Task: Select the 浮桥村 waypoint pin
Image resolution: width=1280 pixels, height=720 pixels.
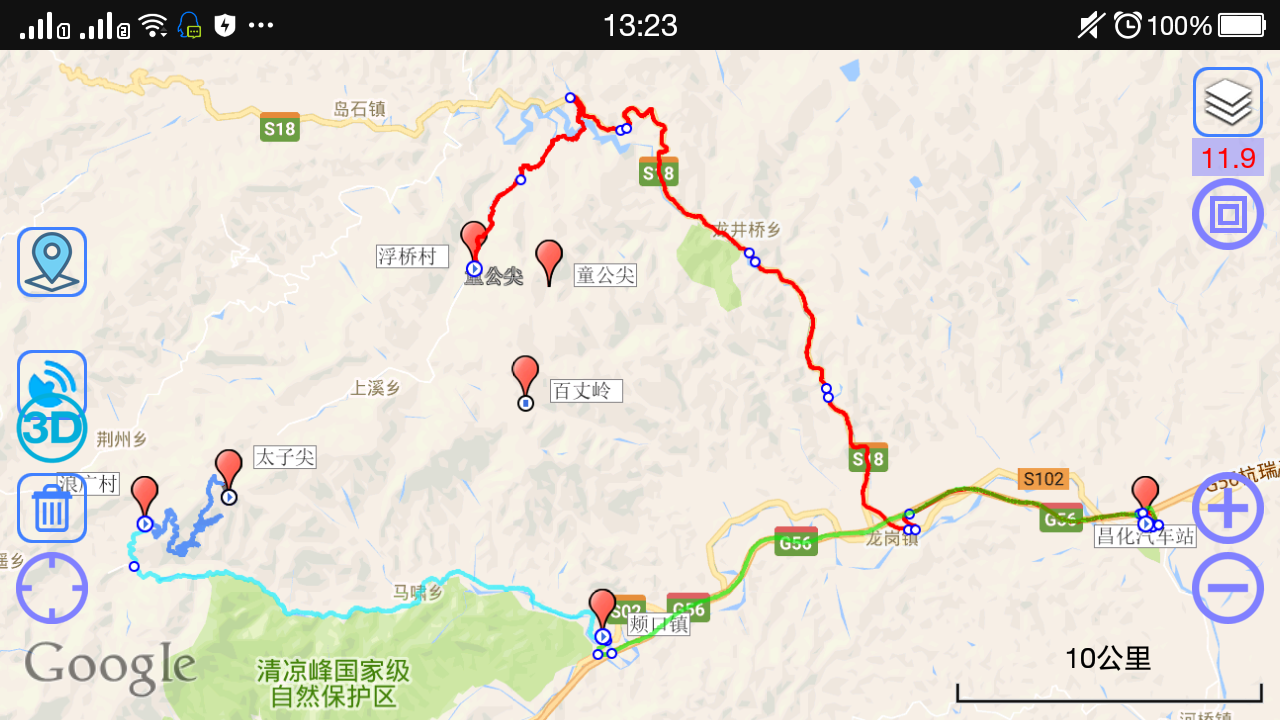Action: (474, 241)
